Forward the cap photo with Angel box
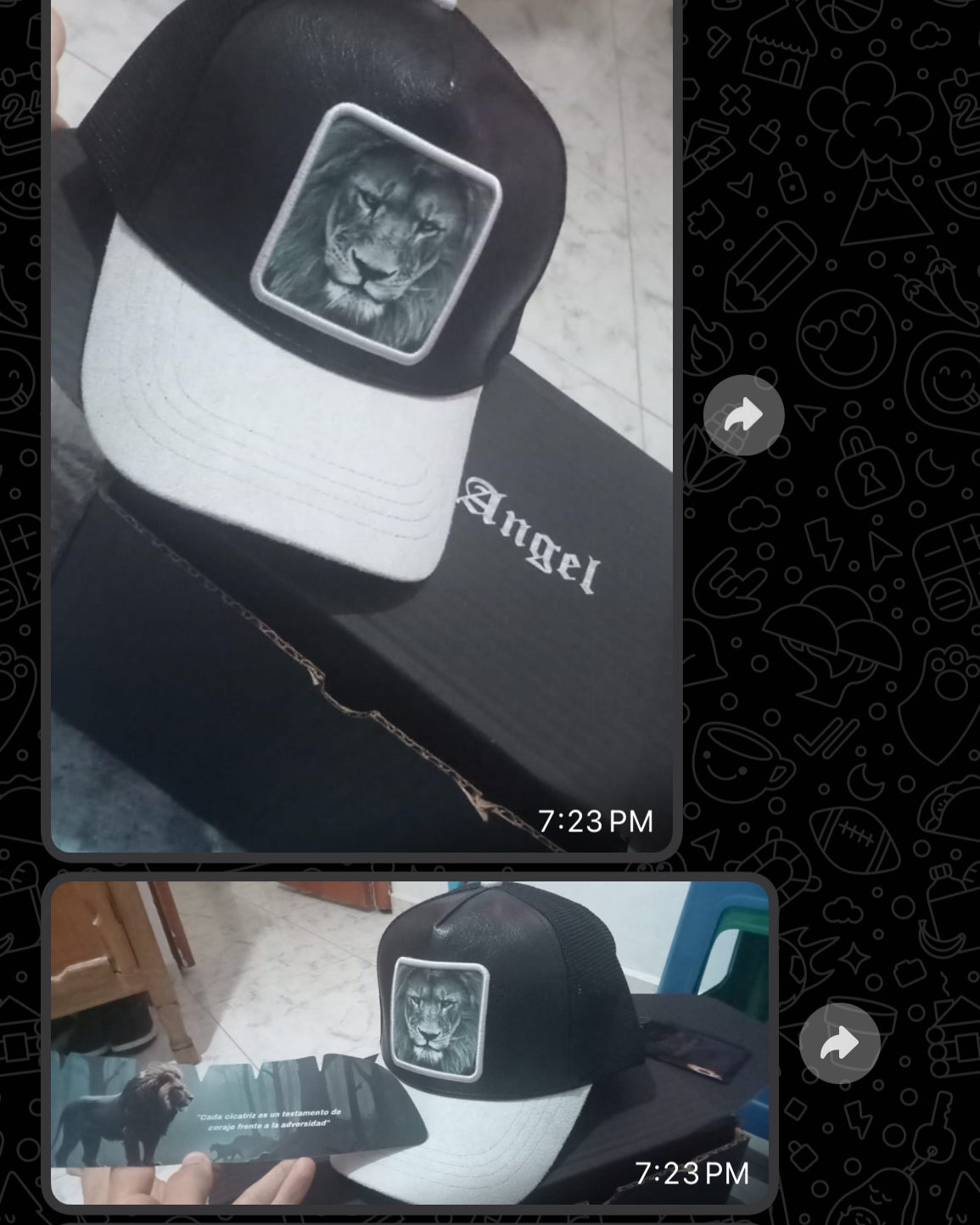Viewport: 980px width, 1225px height. pos(743,415)
